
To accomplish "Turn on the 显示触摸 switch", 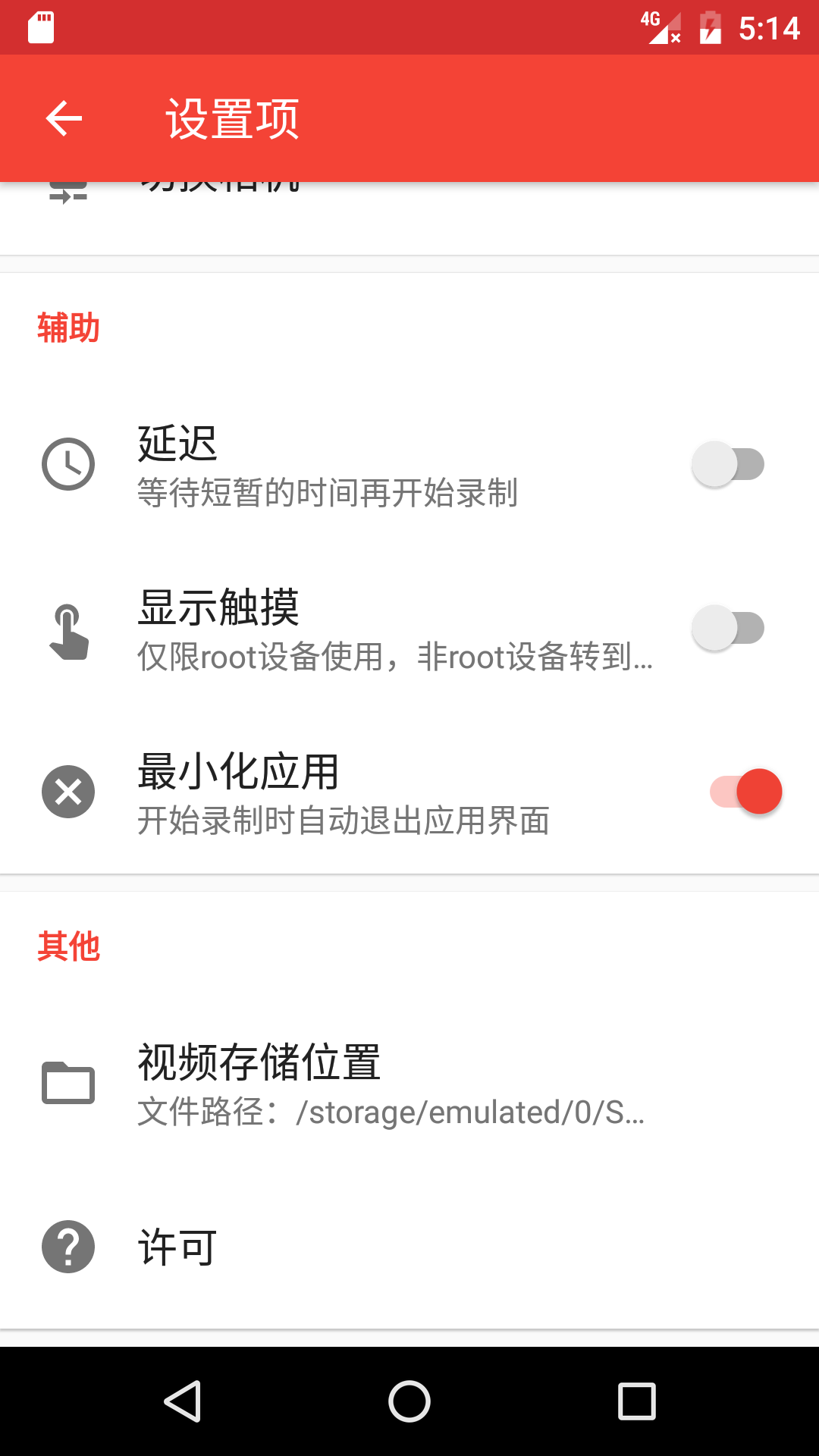I will [x=727, y=628].
